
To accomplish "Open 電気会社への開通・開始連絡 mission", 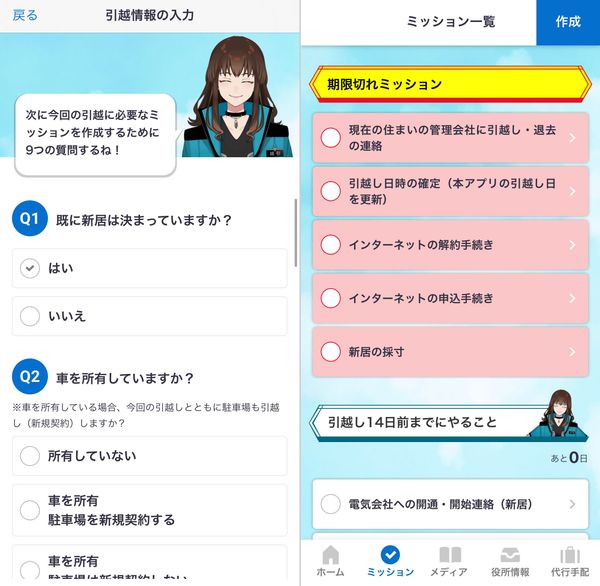I will point(450,504).
